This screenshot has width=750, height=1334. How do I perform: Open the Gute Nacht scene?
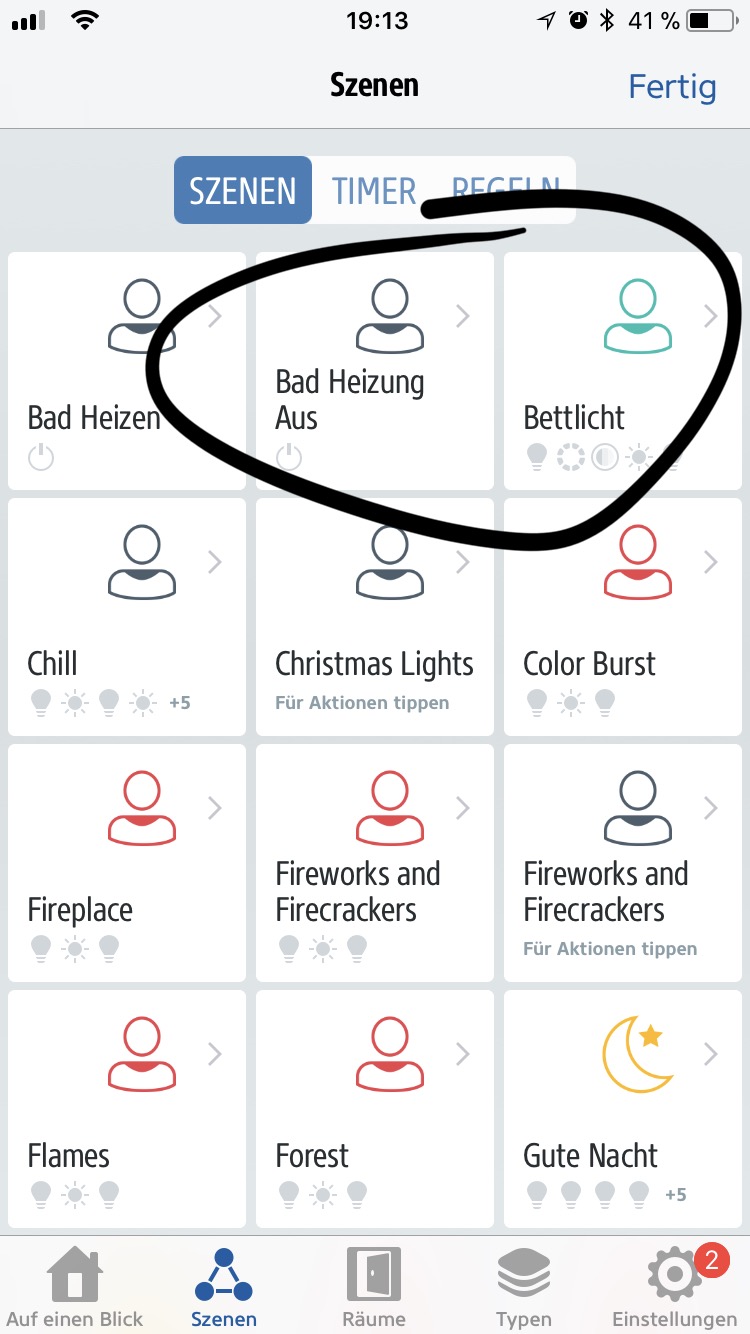click(x=622, y=1109)
